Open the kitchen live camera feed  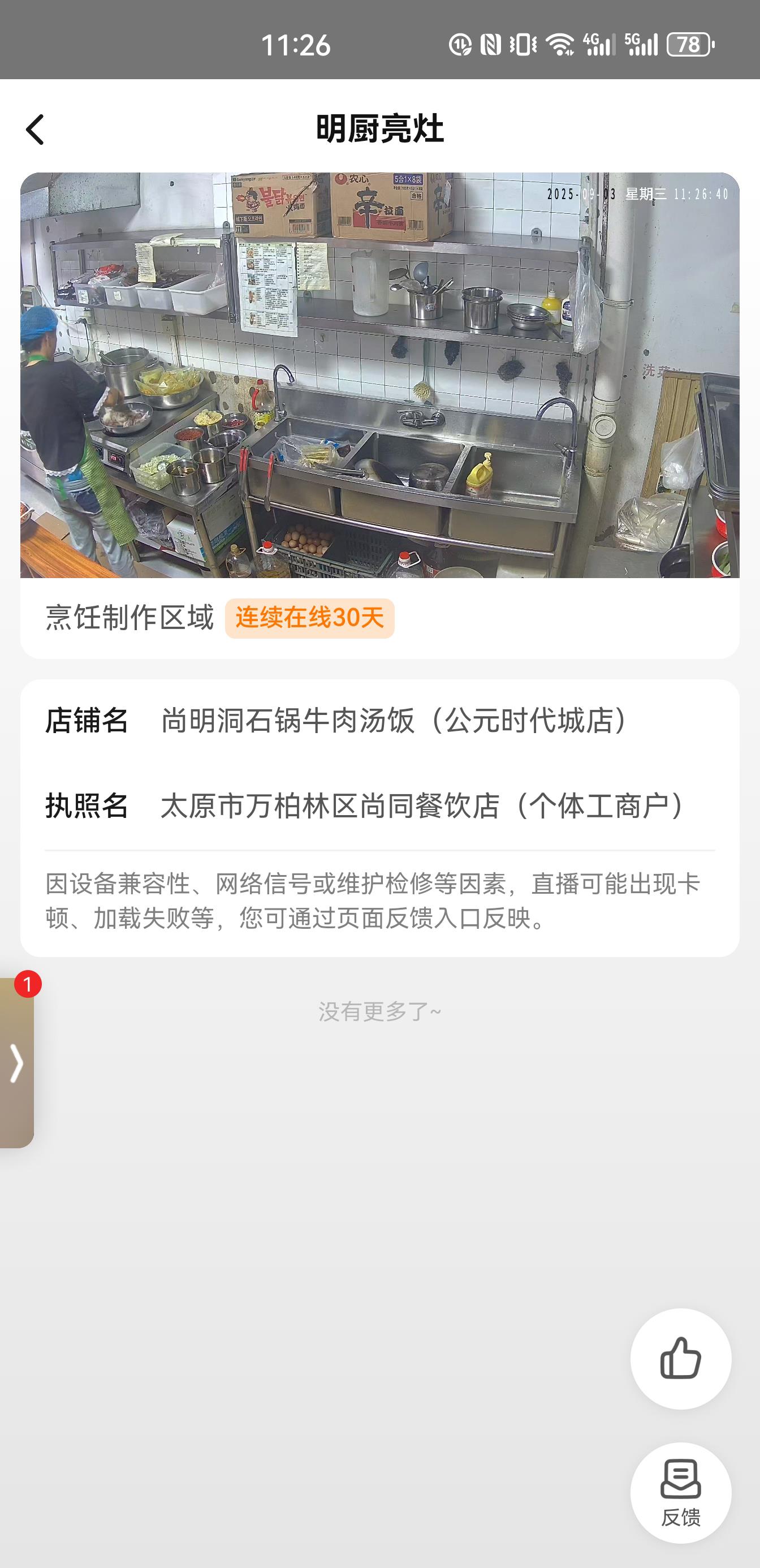coord(379,375)
